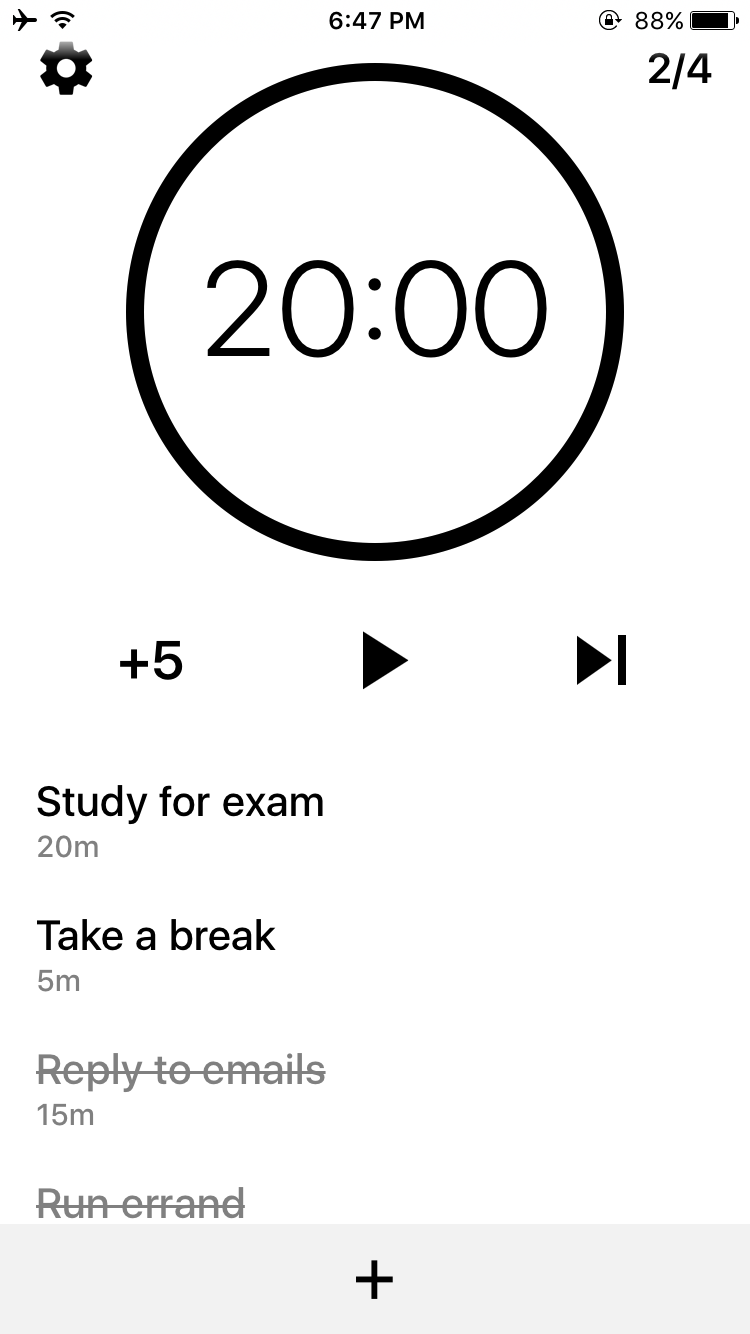
Task: Tap the airplane mode icon in status bar
Action: pos(24,18)
